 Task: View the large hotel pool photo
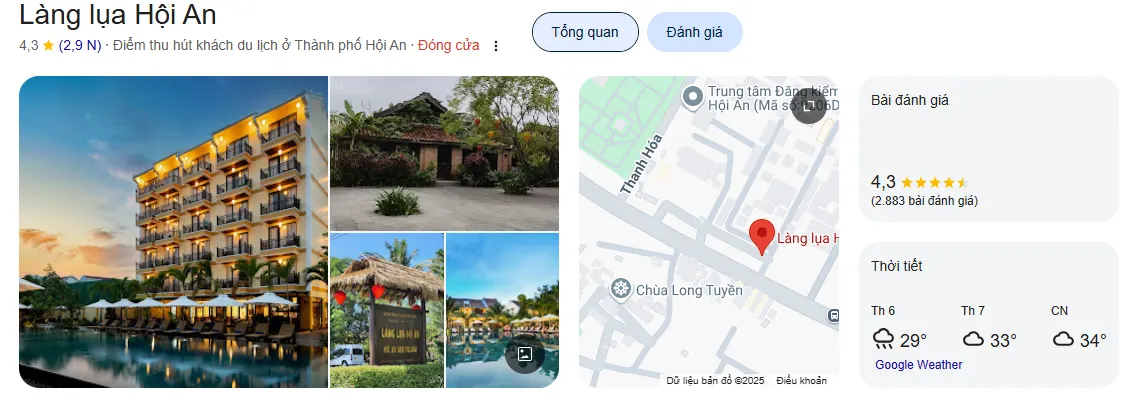pos(173,232)
